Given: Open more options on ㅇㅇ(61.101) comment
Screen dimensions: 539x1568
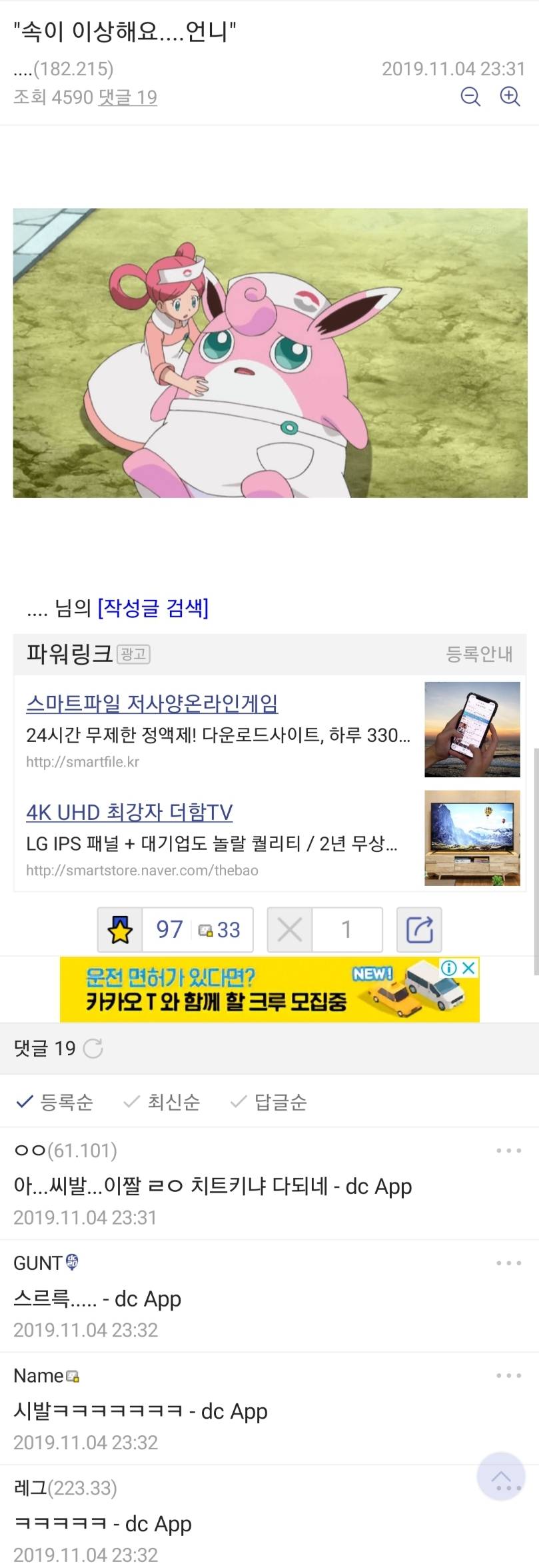Looking at the screenshot, I should [508, 1151].
